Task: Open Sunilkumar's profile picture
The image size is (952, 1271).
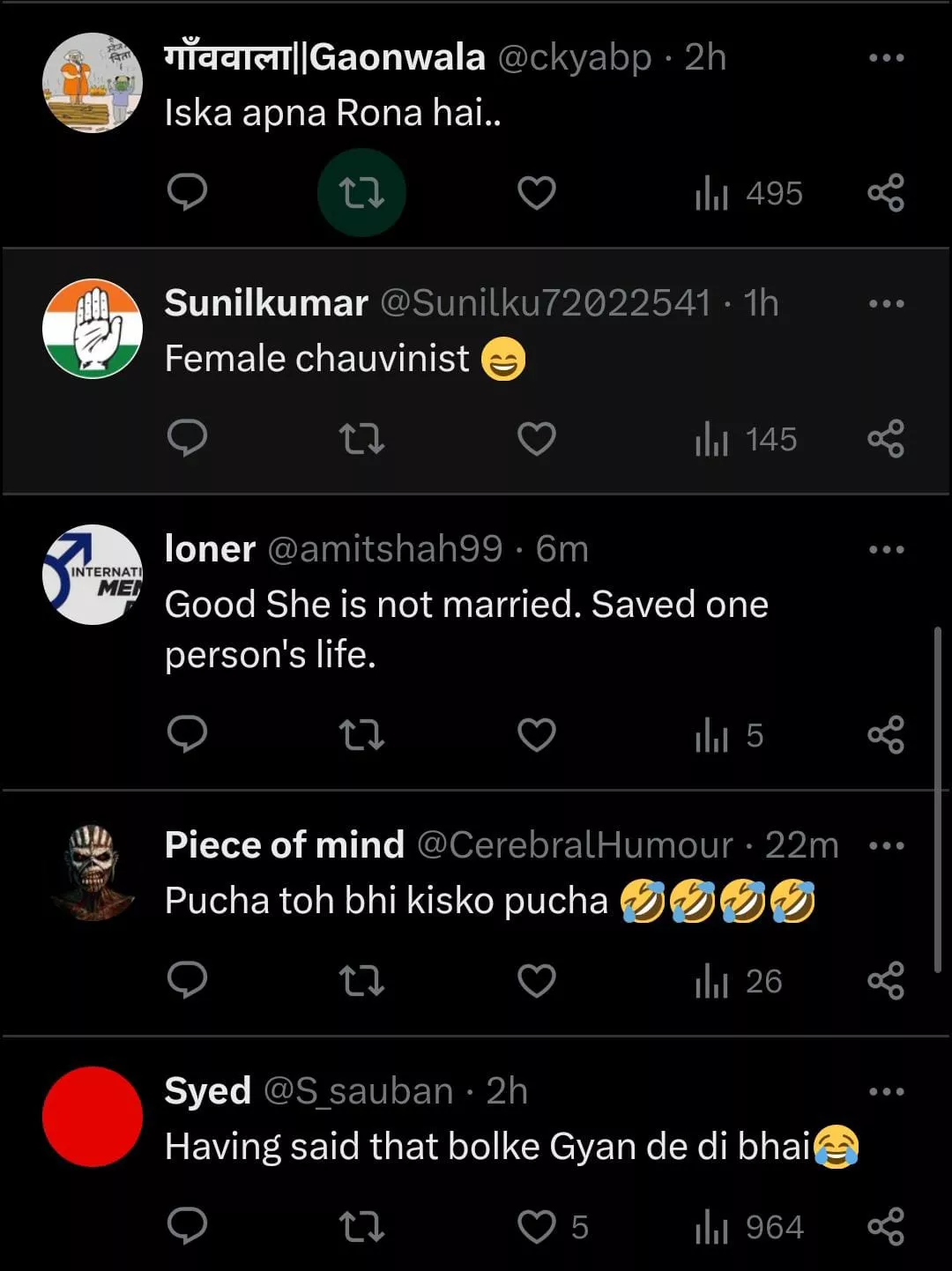Action: pos(93,329)
